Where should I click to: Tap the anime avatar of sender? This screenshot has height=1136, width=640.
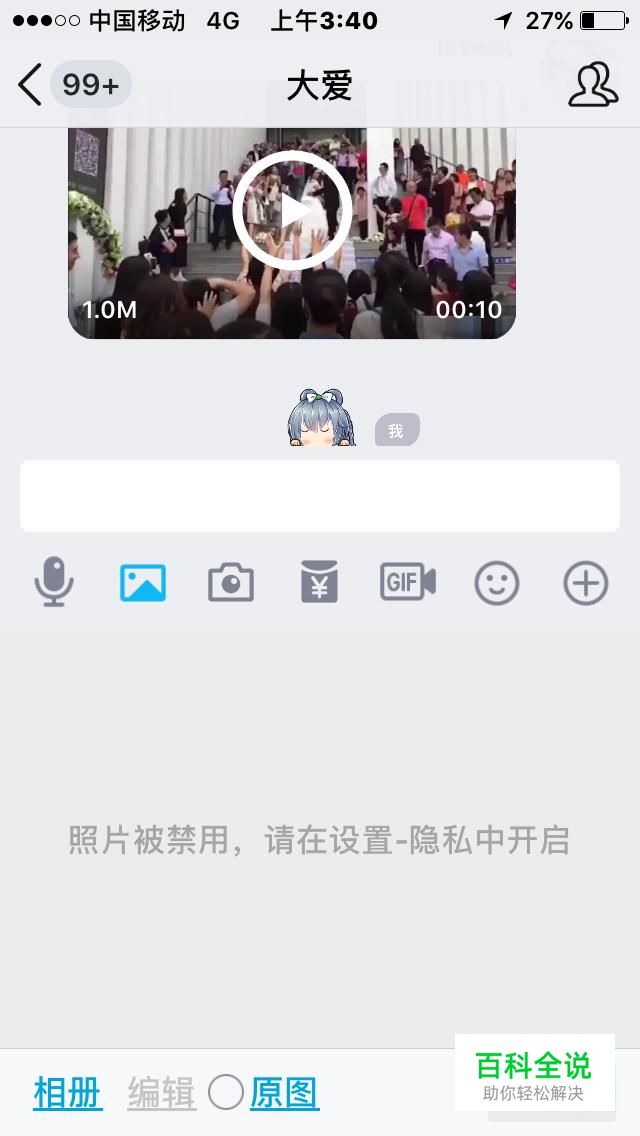[322, 419]
